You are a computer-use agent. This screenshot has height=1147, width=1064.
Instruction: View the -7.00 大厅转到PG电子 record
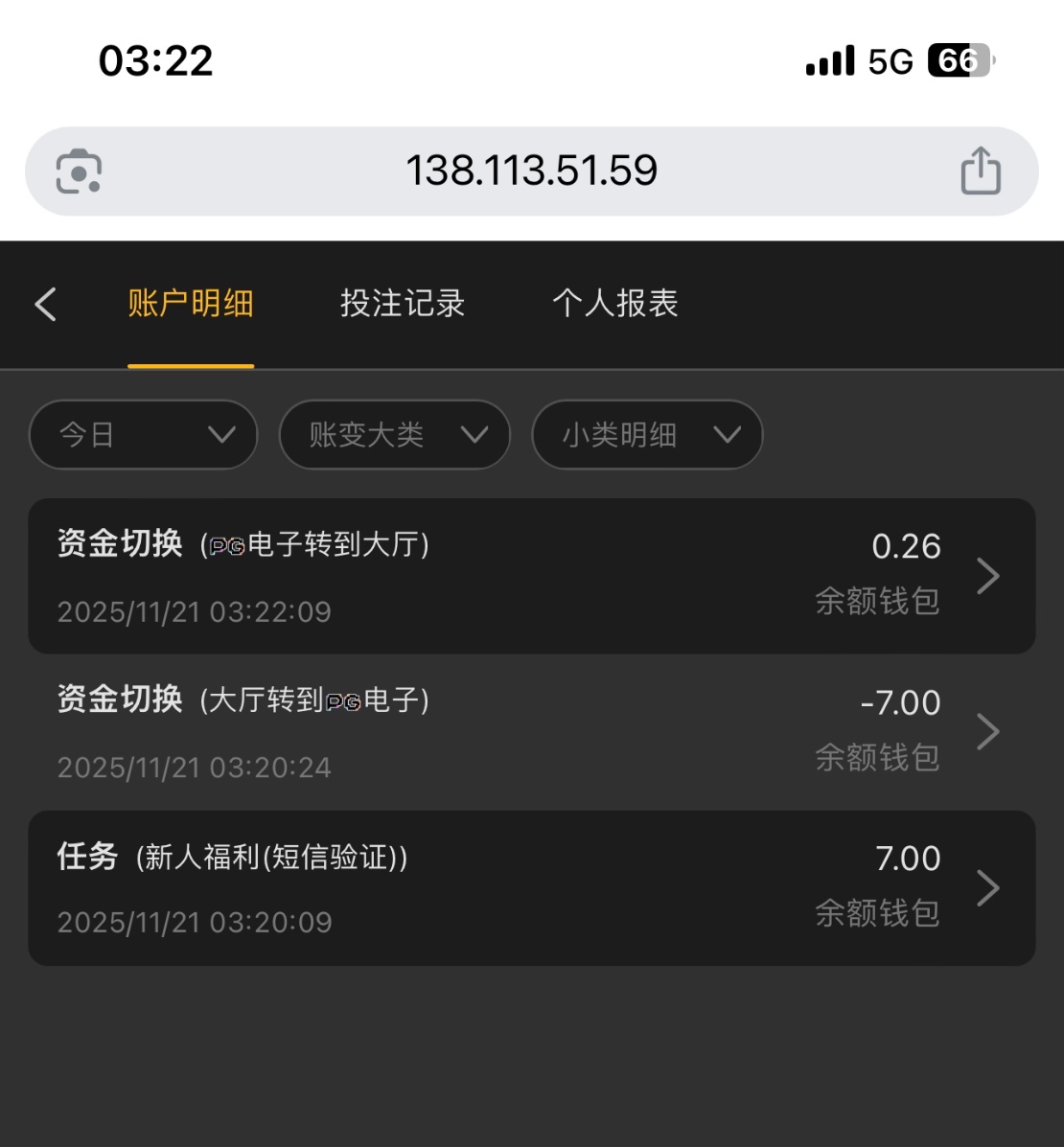click(532, 732)
